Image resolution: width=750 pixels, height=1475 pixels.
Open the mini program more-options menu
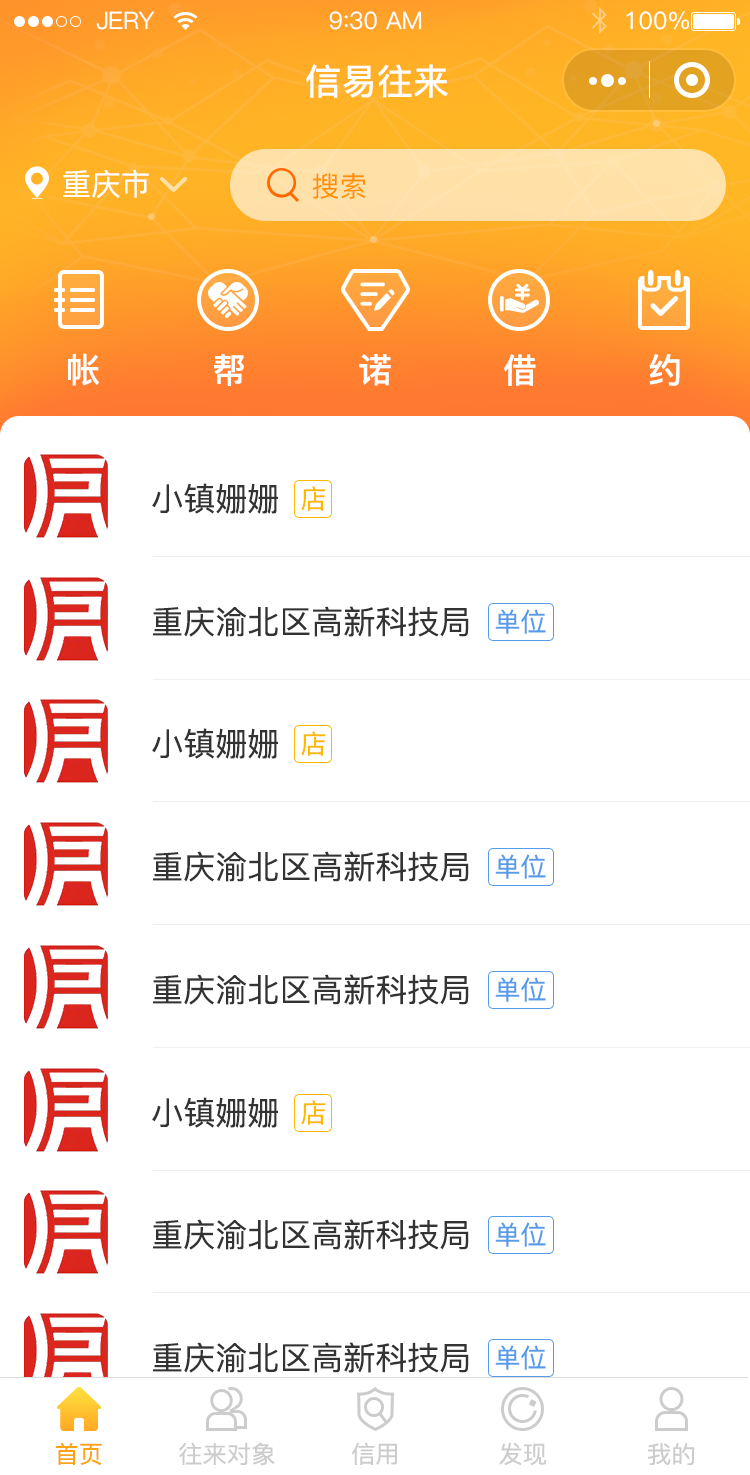click(x=607, y=81)
